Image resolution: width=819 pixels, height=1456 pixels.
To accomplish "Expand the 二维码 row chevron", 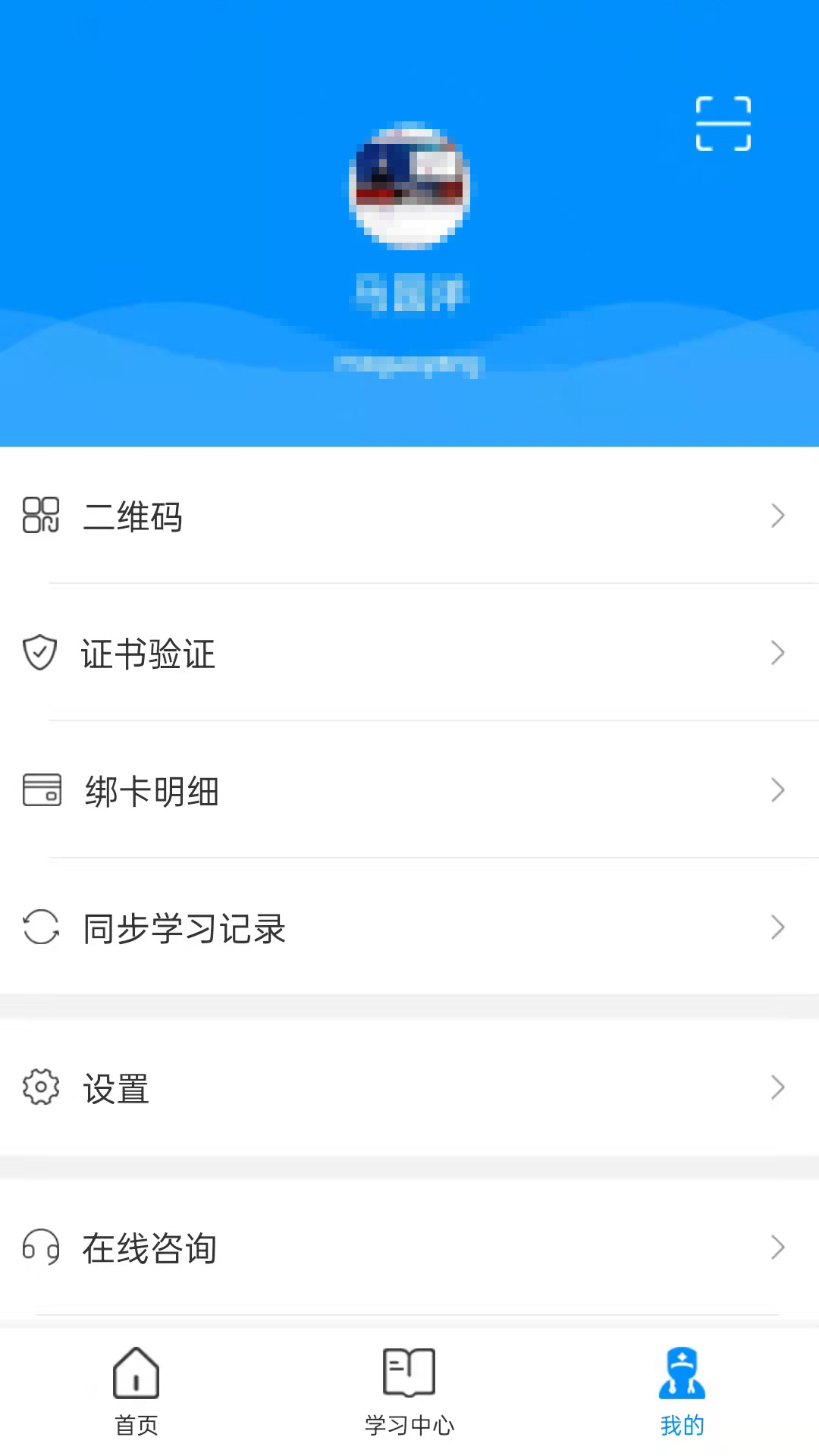I will coord(778,516).
